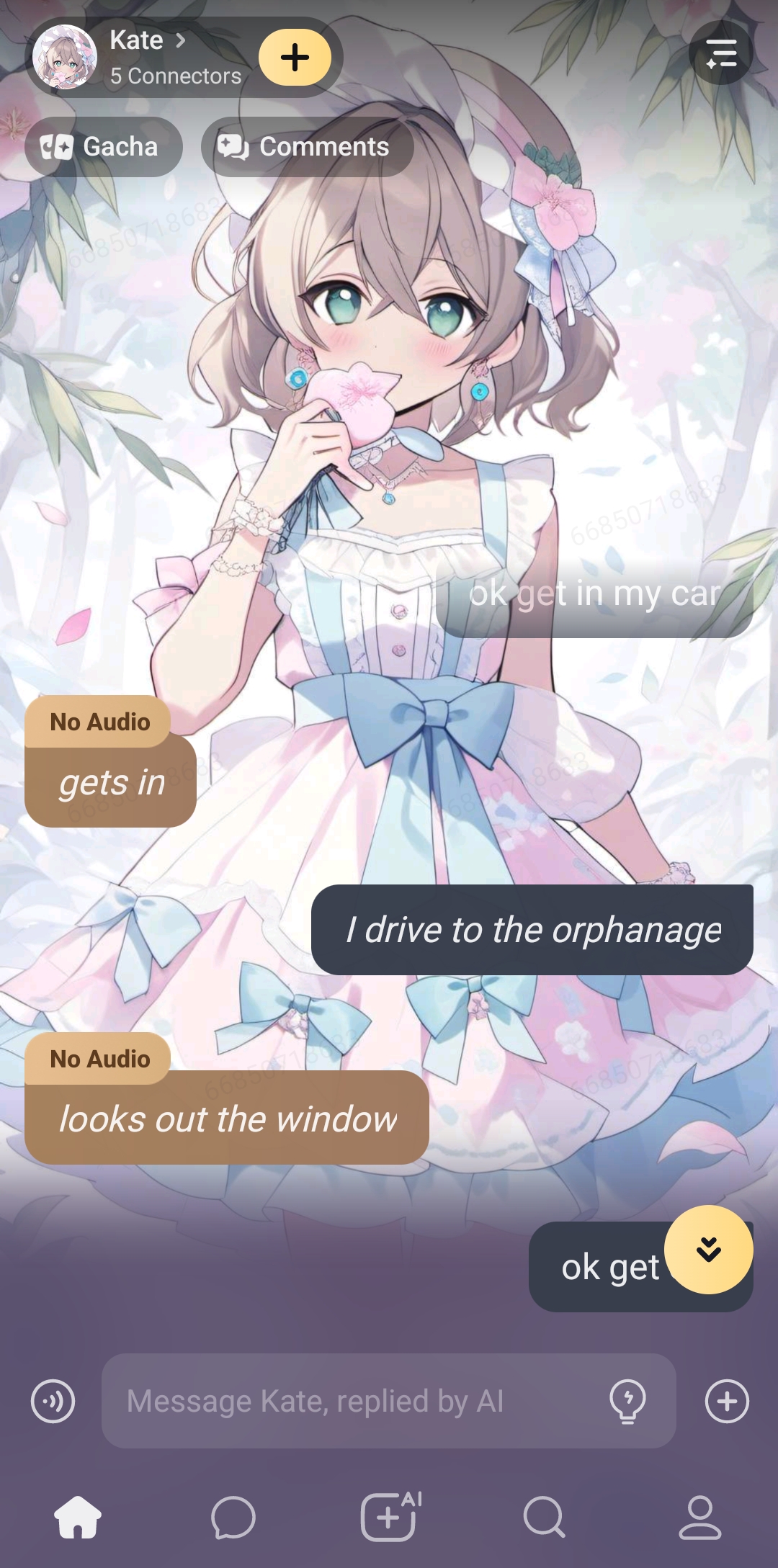The image size is (778, 1568).
Task: Open the Gacha chip
Action: [103, 147]
